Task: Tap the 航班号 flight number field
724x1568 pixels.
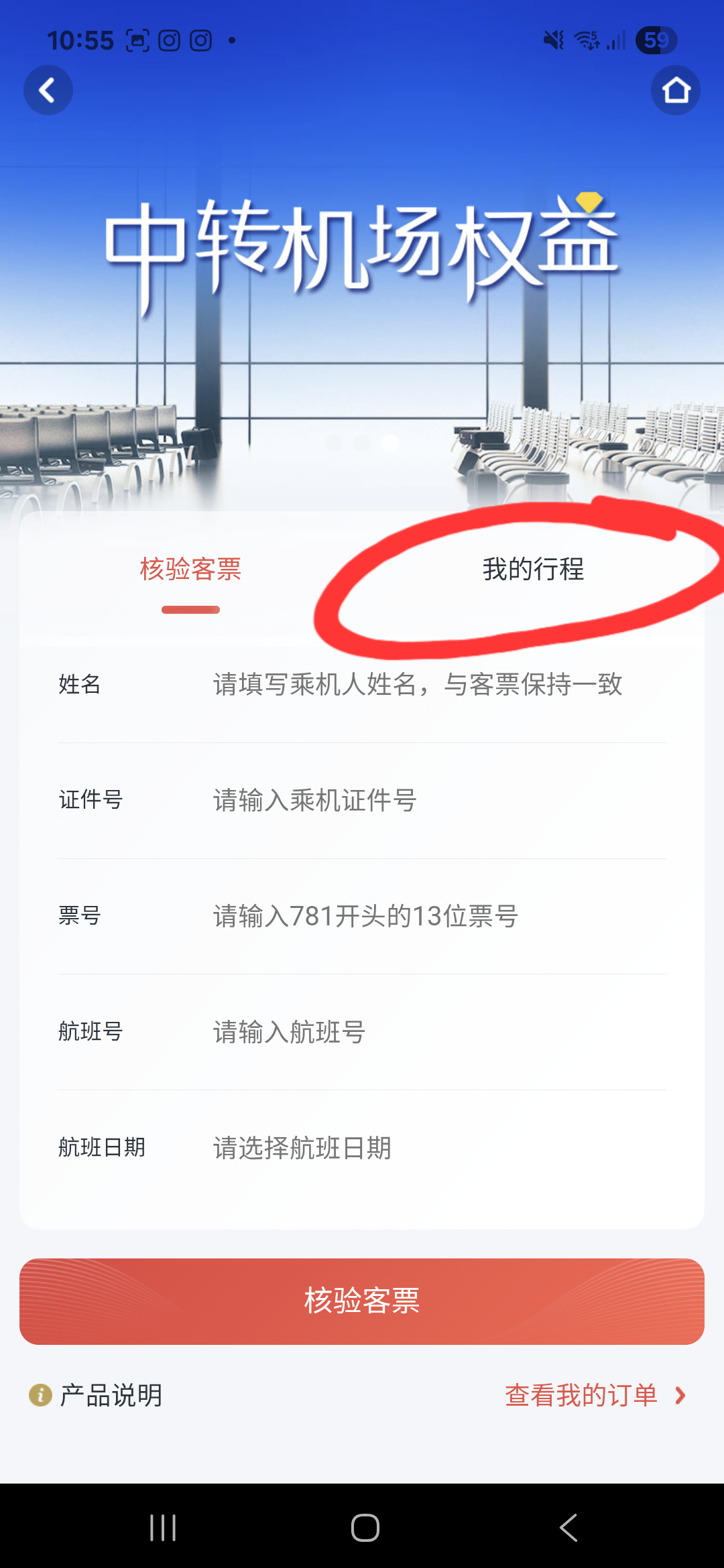Action: pos(417,1032)
